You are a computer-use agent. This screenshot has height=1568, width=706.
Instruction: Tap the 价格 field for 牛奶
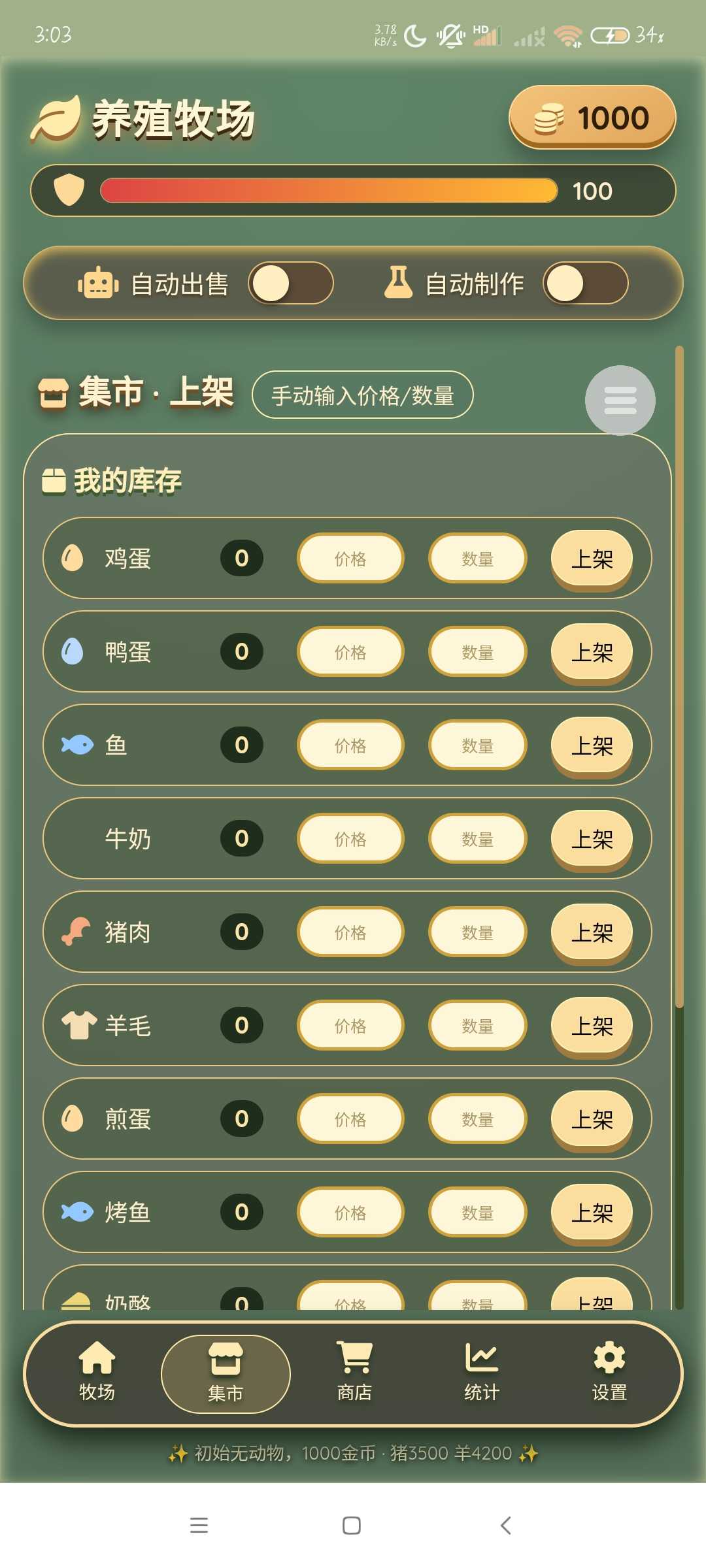pyautogui.click(x=350, y=839)
